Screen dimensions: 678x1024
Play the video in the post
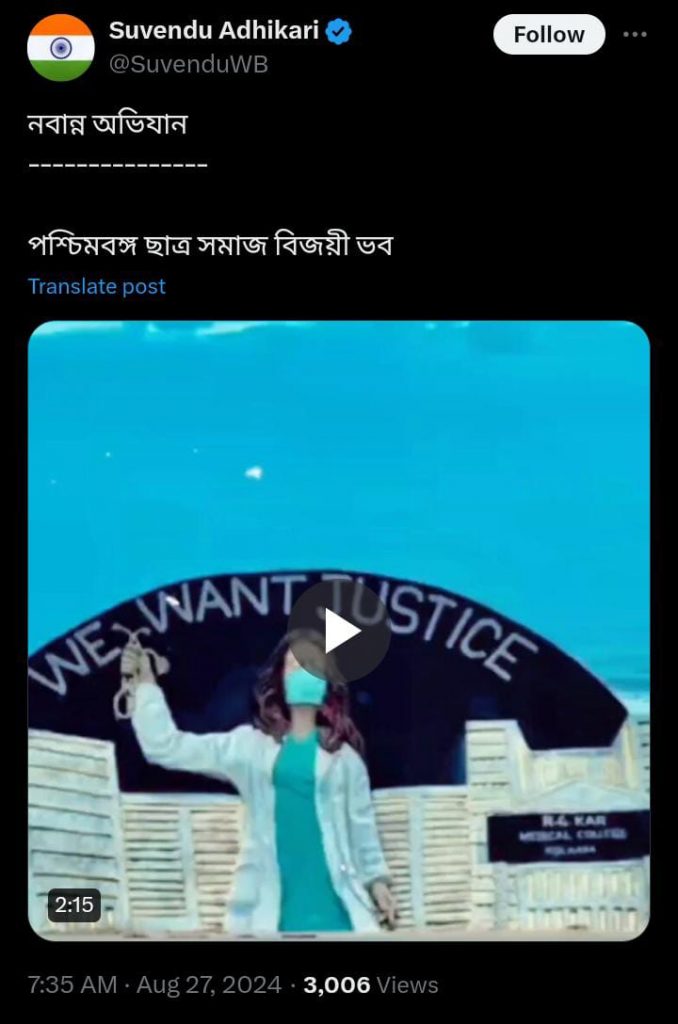[x=339, y=631]
